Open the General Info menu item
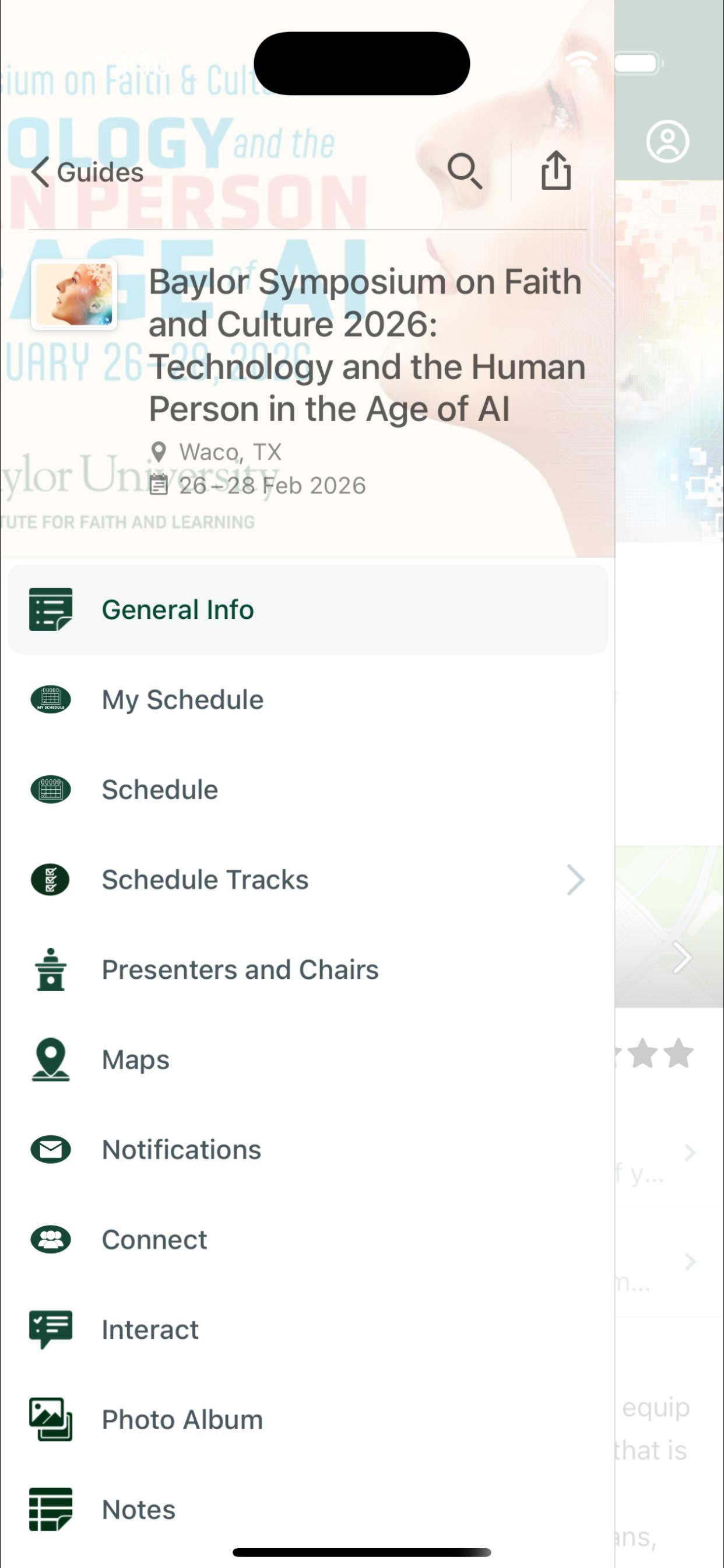This screenshot has width=724, height=1568. pos(178,608)
